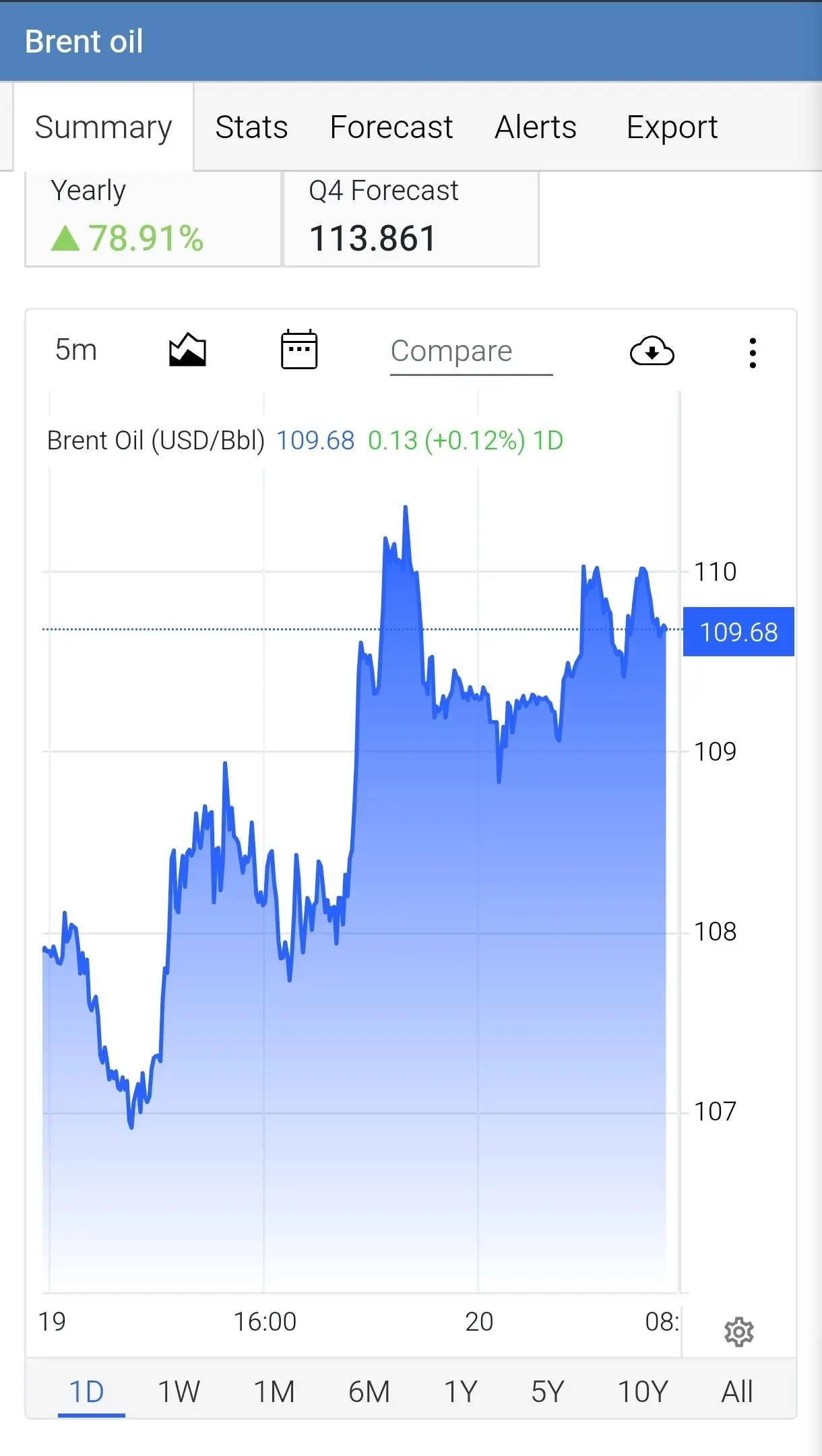Open the calendar date picker
822x1456 pixels.
coord(299,350)
